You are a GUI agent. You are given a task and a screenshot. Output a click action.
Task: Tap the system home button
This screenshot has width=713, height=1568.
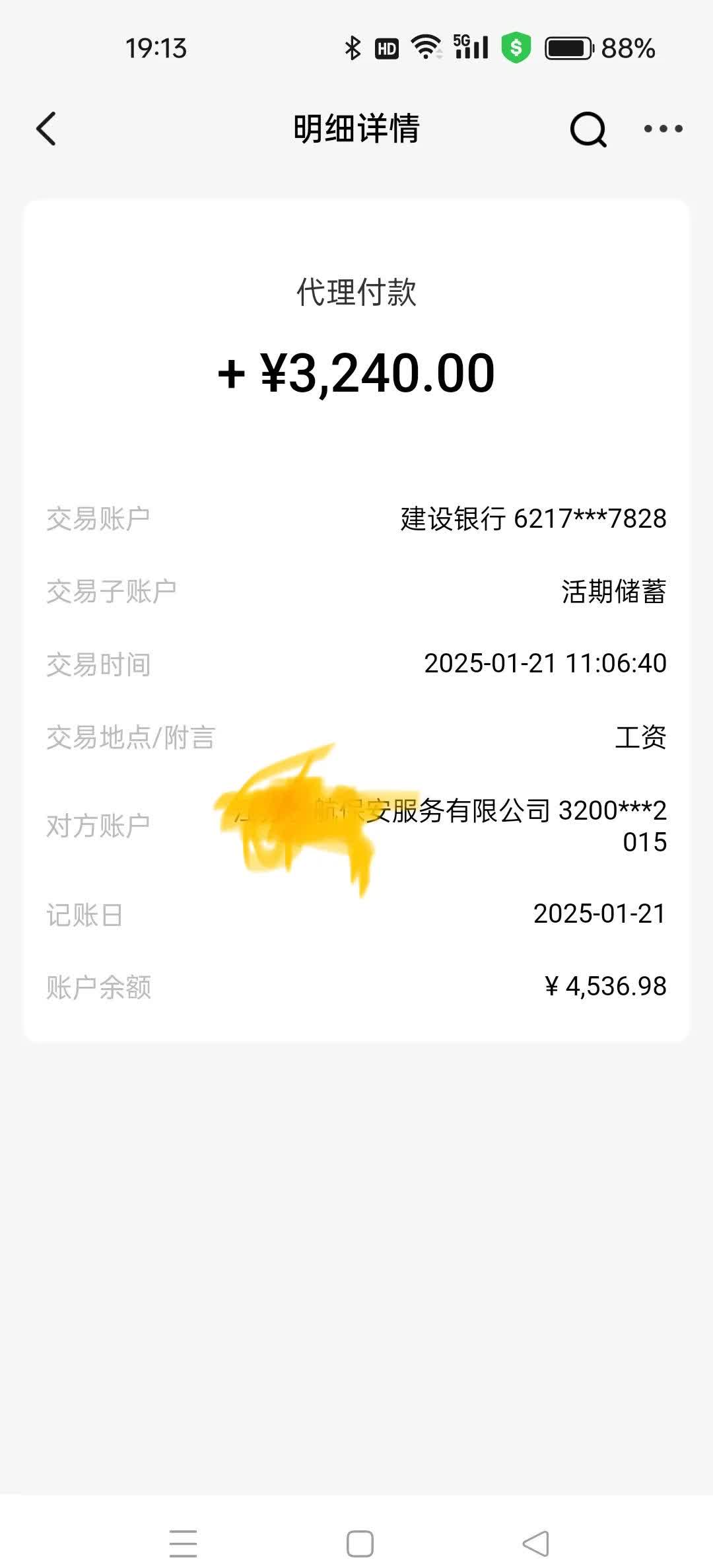(x=360, y=1544)
